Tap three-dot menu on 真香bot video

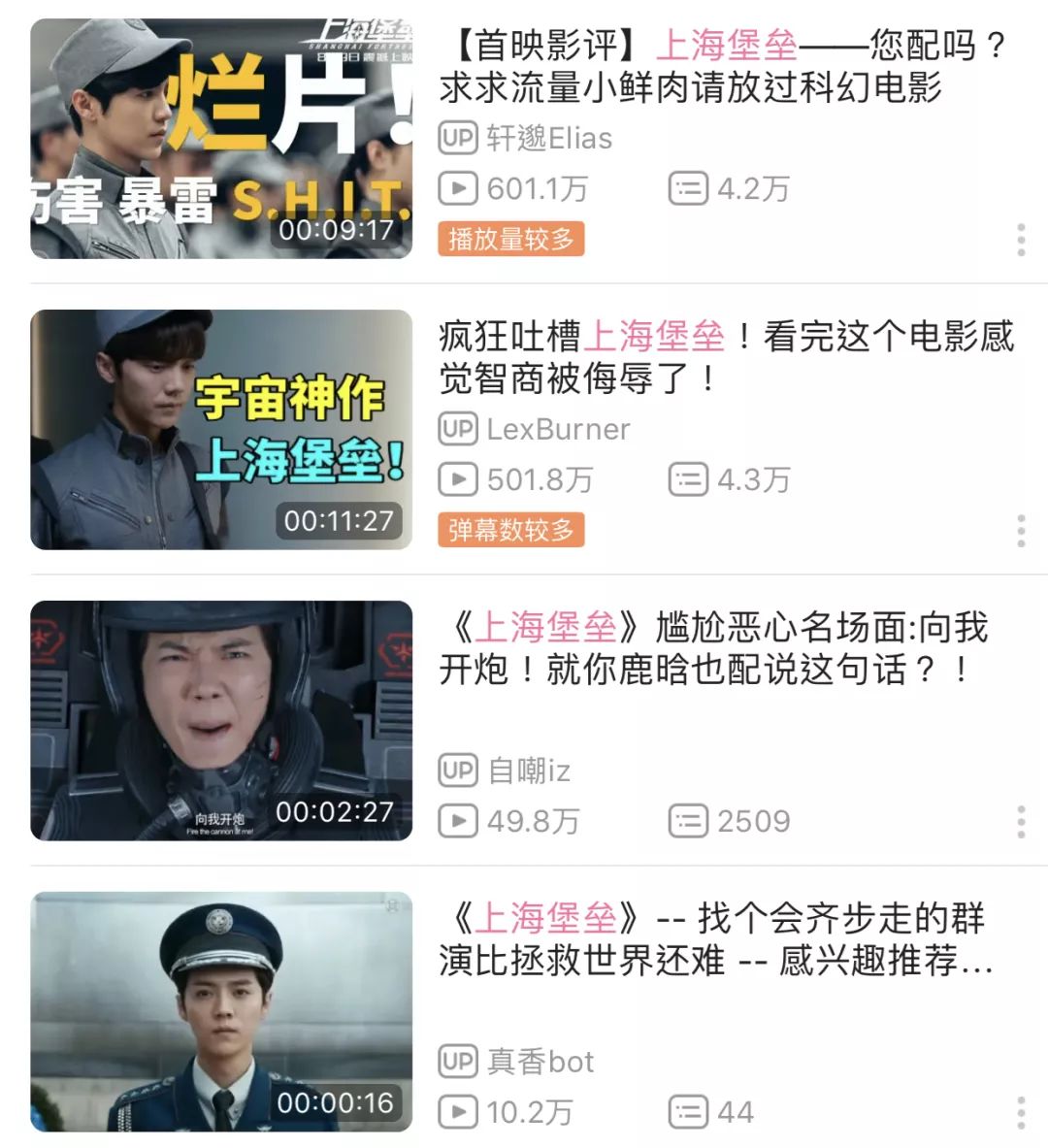point(1021,1112)
